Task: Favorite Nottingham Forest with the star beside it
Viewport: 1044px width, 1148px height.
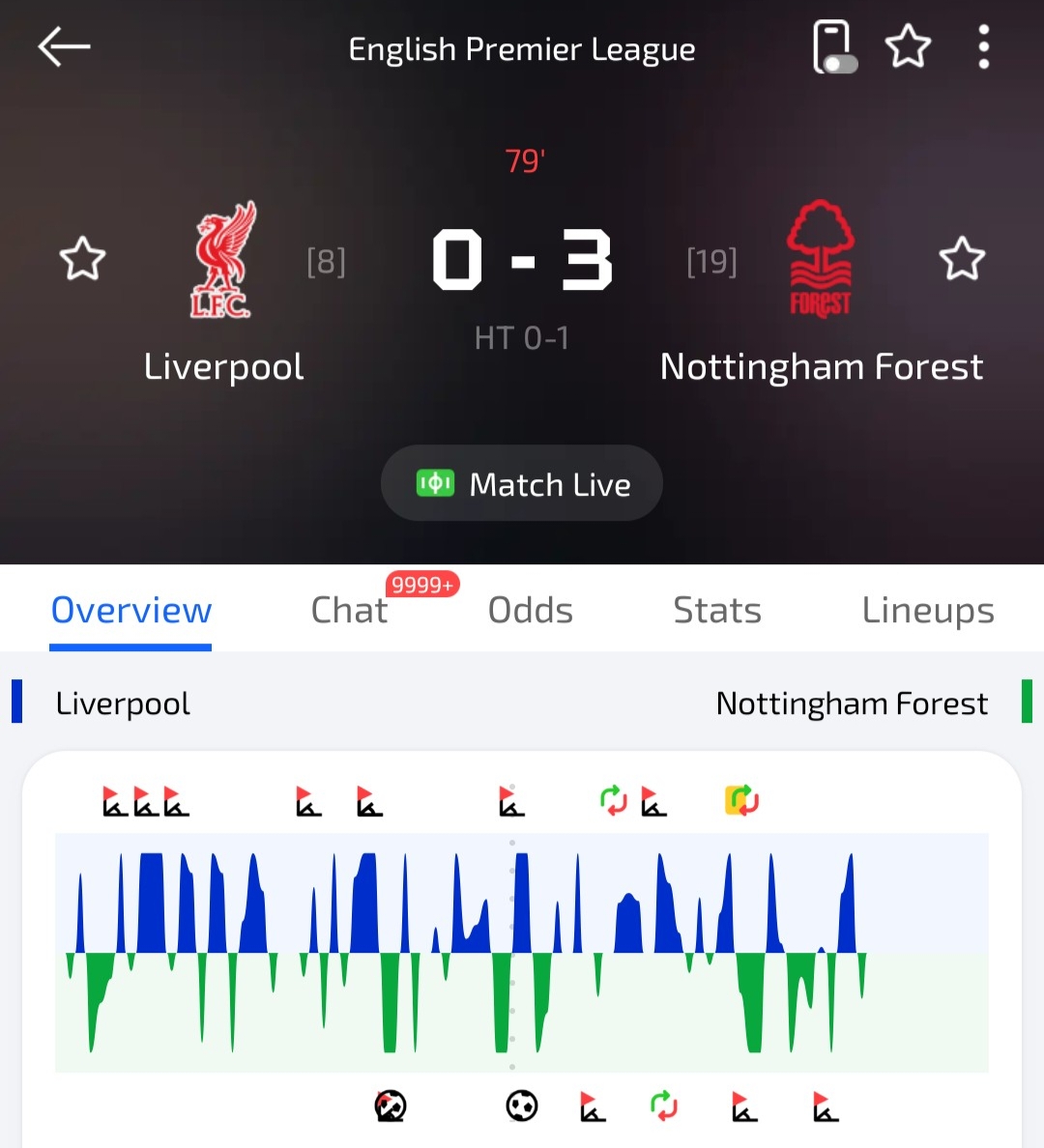Action: click(x=962, y=259)
